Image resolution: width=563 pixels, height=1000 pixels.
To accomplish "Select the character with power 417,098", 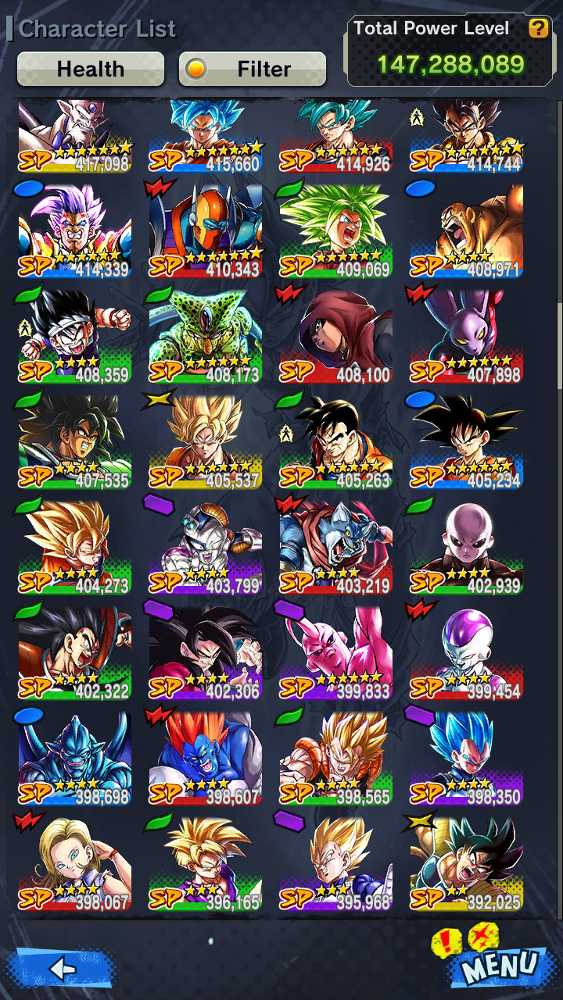I will [x=75, y=136].
